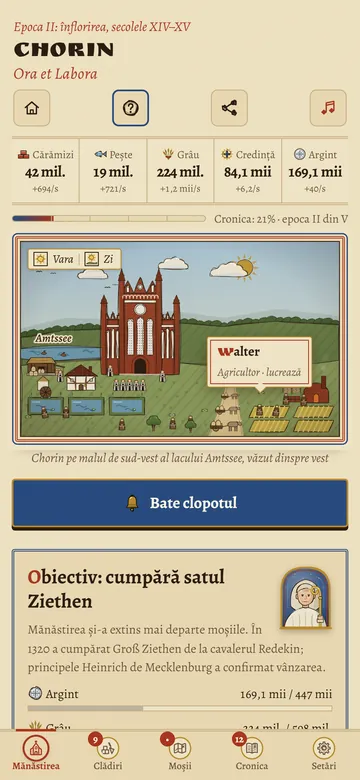Tap the home icon button
Screen dimensions: 360x780
tap(32, 108)
